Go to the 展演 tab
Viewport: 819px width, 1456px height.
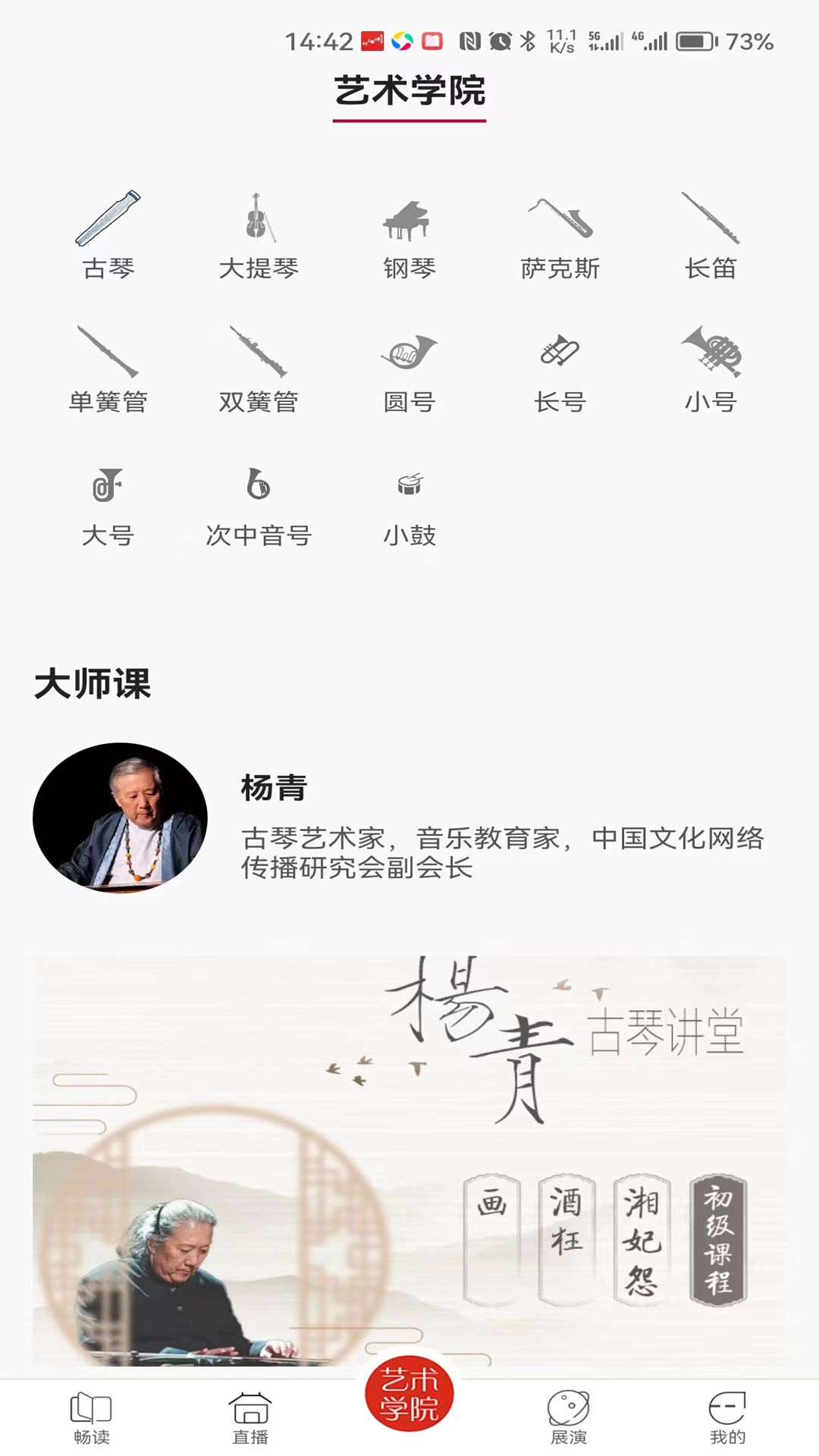click(569, 1417)
